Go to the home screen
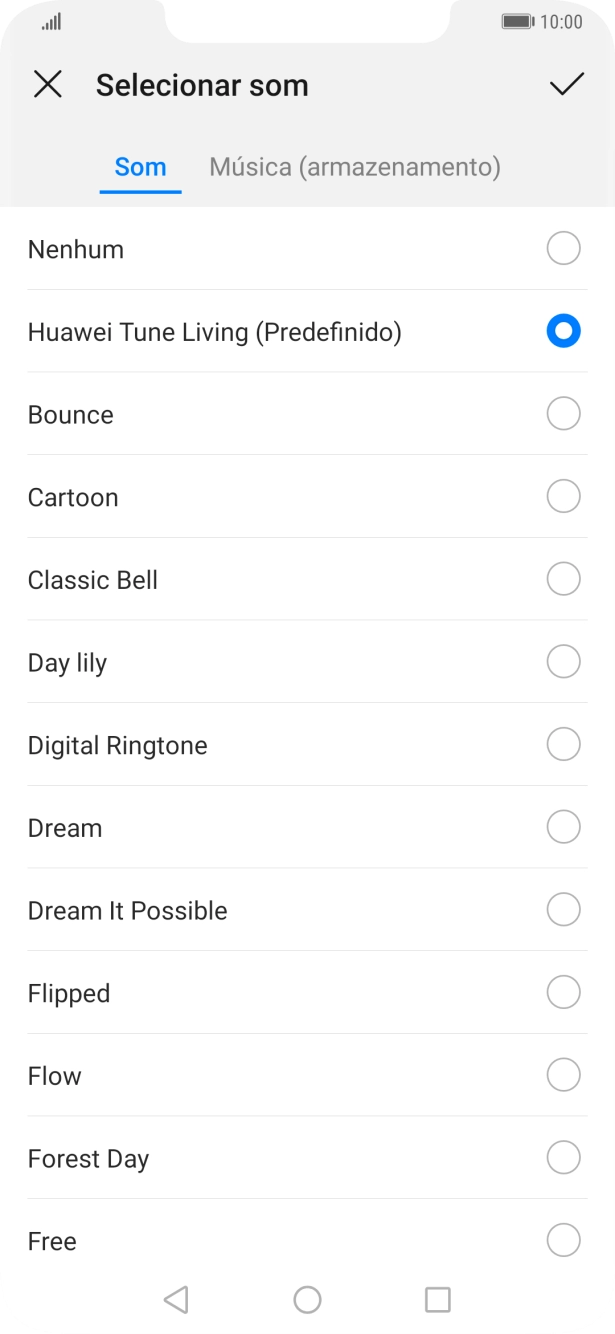The width and height of the screenshot is (615, 1334). coord(307,1299)
